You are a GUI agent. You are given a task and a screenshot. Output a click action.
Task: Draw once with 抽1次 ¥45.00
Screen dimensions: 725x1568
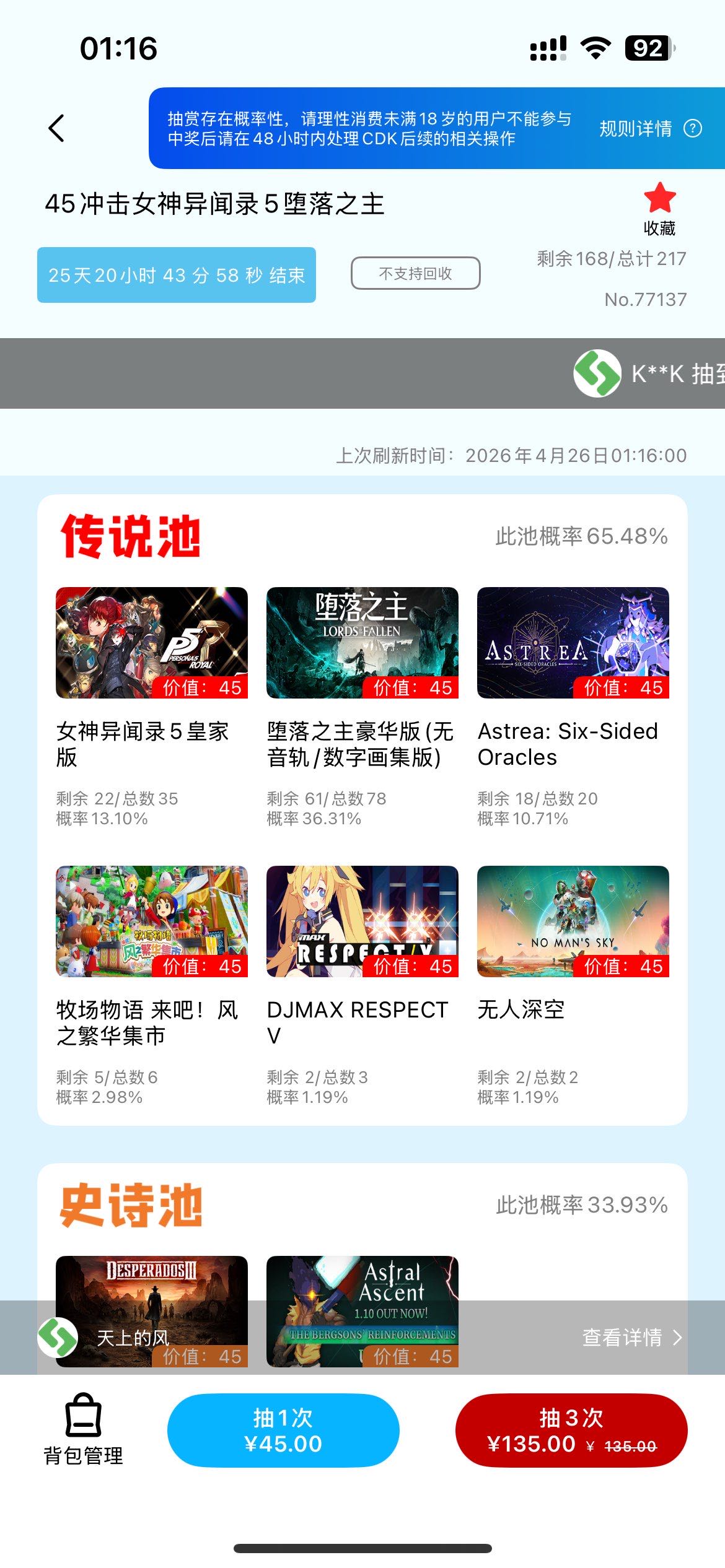point(283,1431)
